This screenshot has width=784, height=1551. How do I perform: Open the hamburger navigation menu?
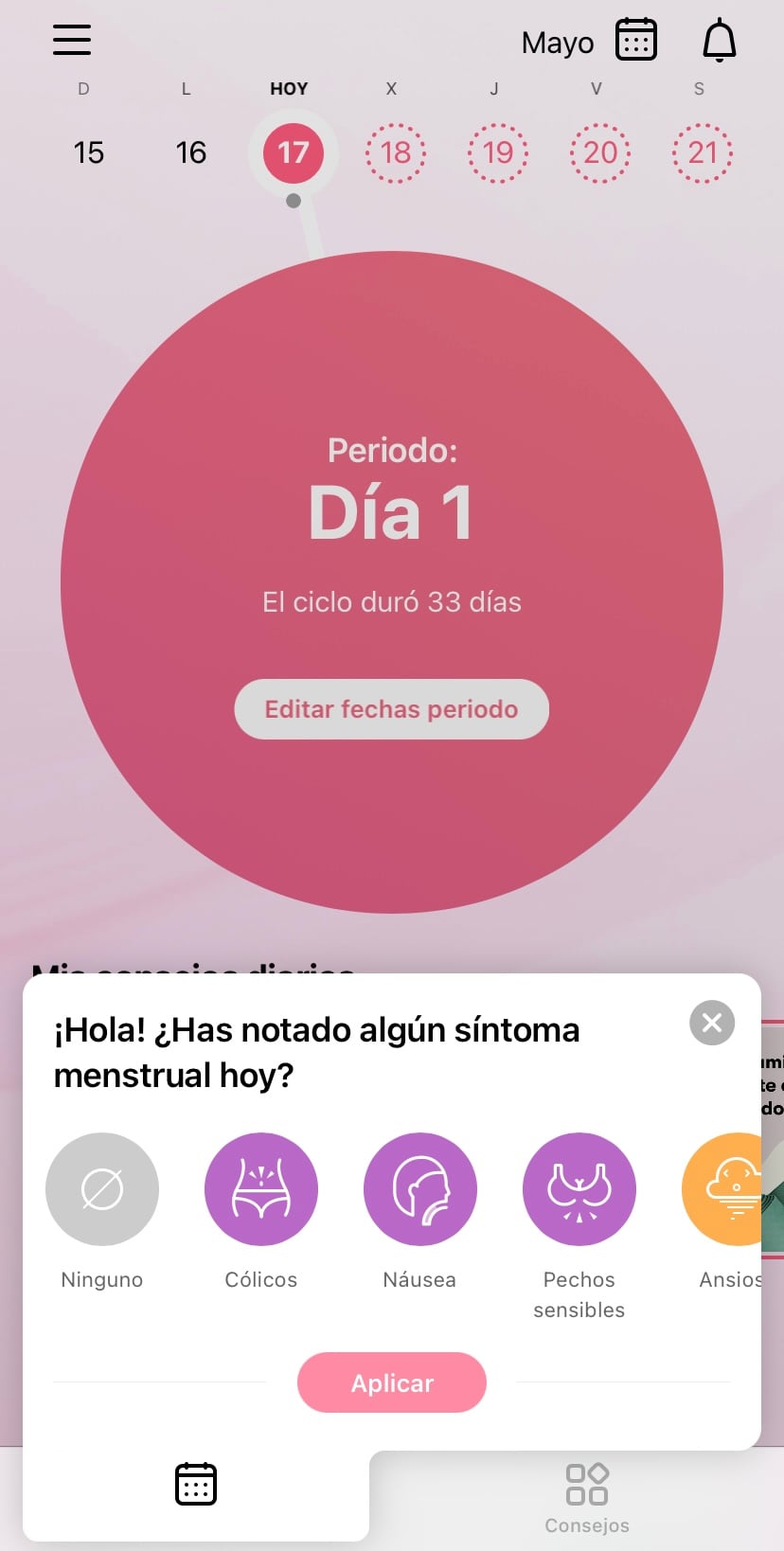(72, 40)
